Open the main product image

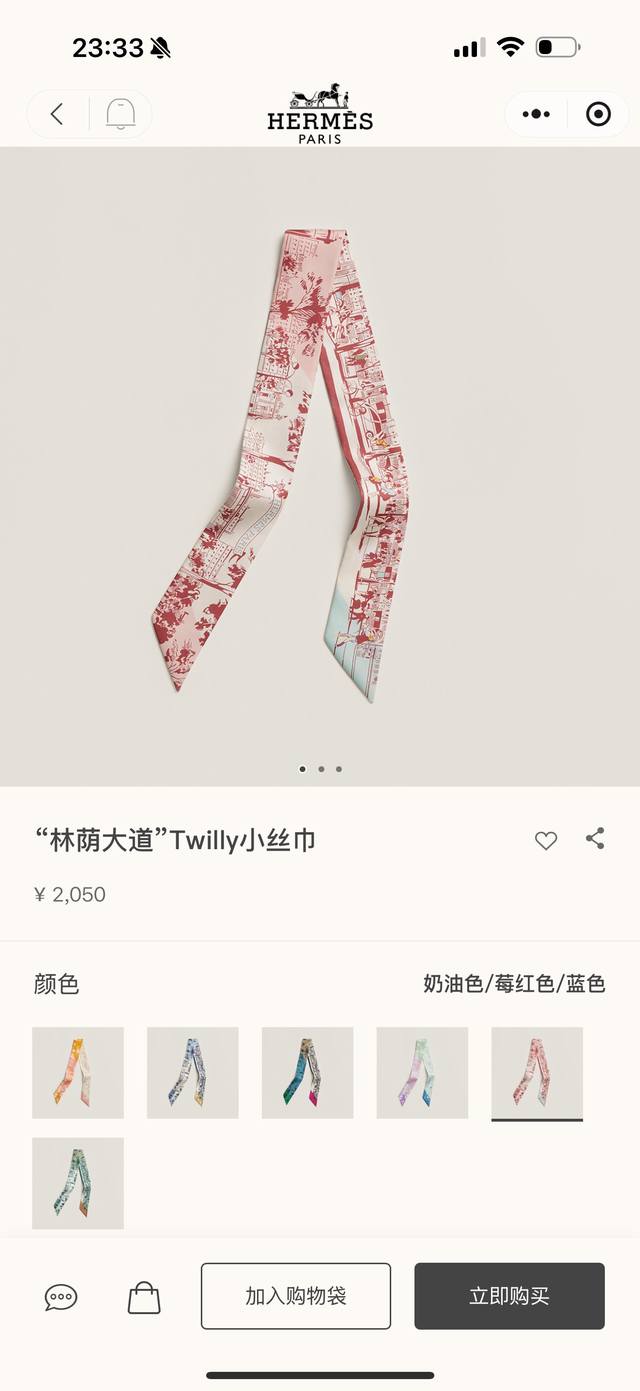tap(320, 466)
